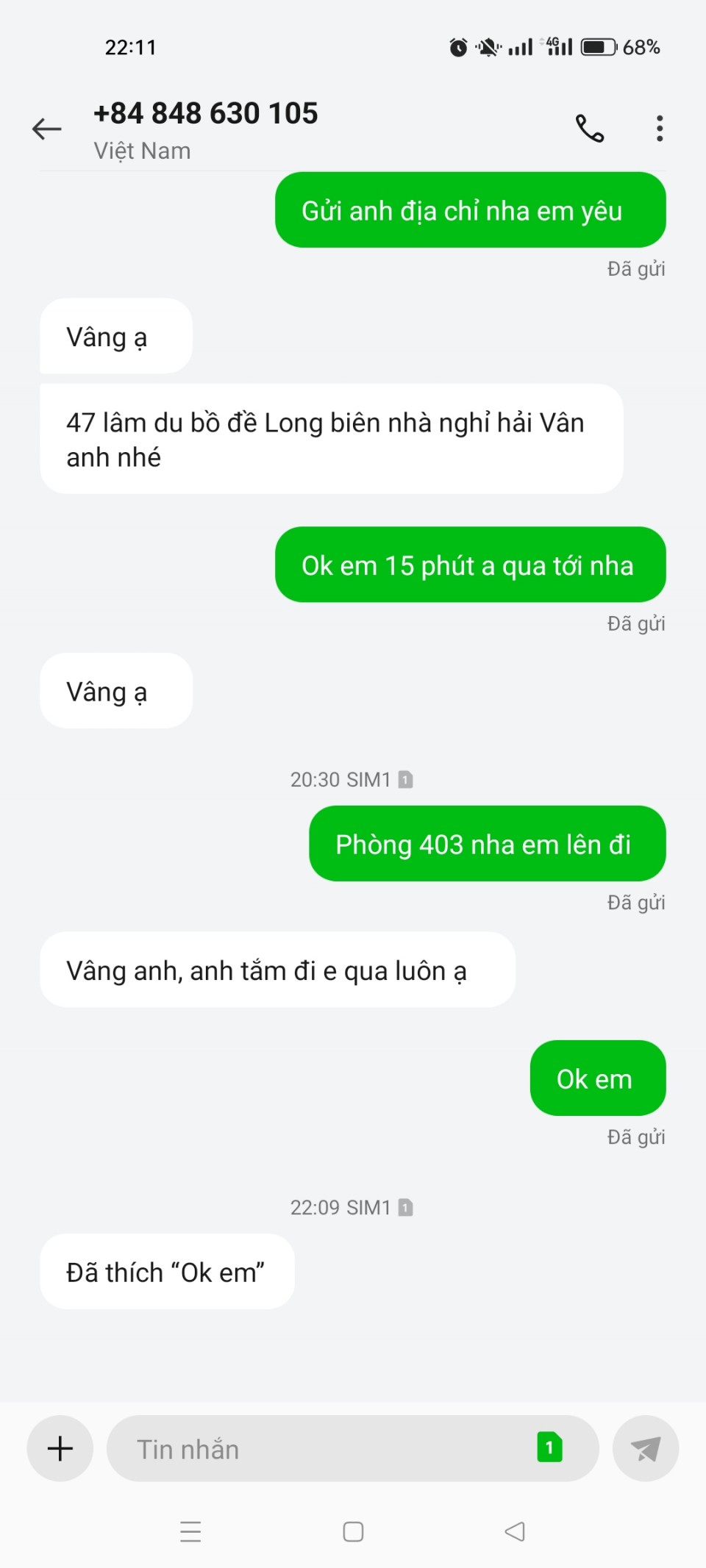Go back to the conversation list

pyautogui.click(x=47, y=129)
